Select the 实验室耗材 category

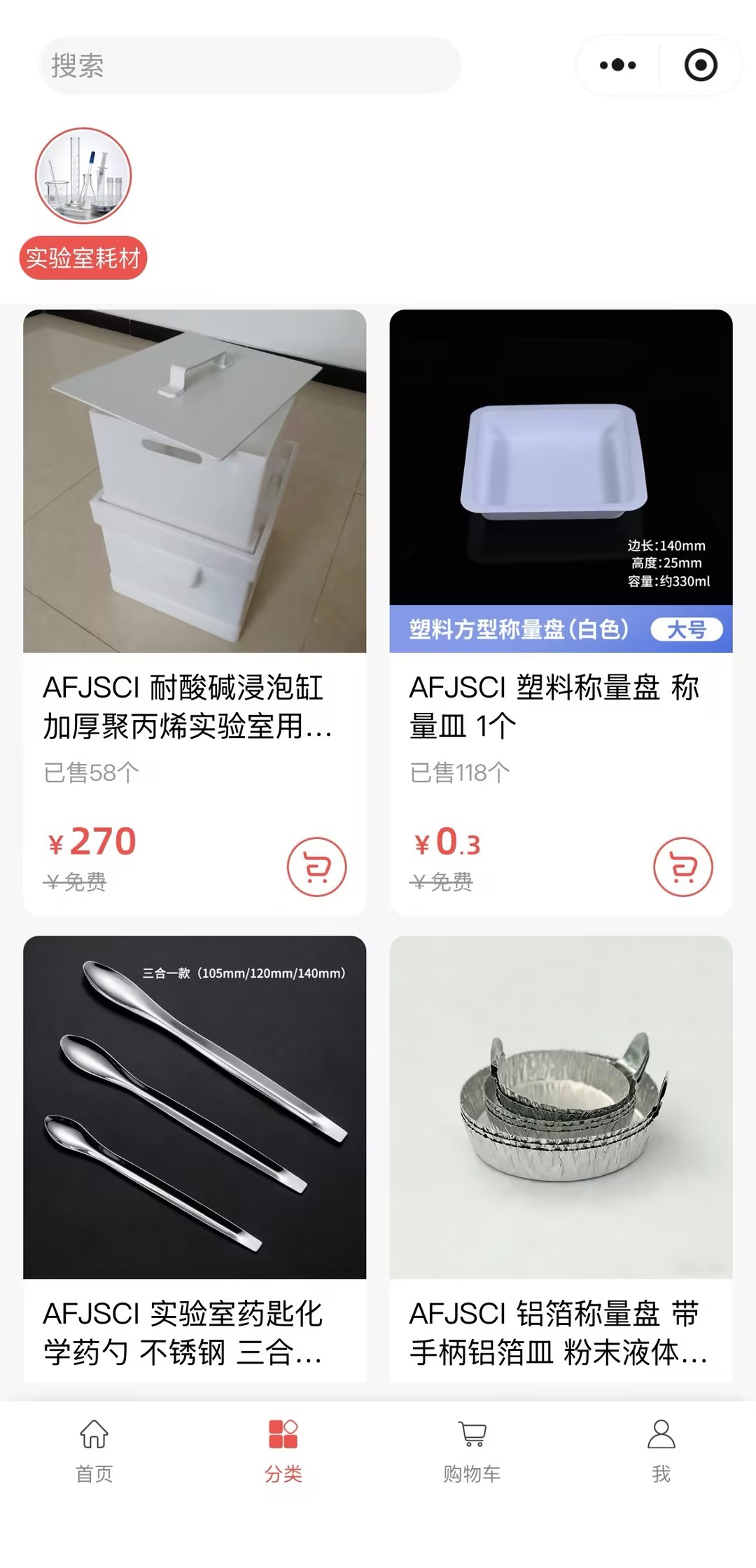(x=83, y=203)
